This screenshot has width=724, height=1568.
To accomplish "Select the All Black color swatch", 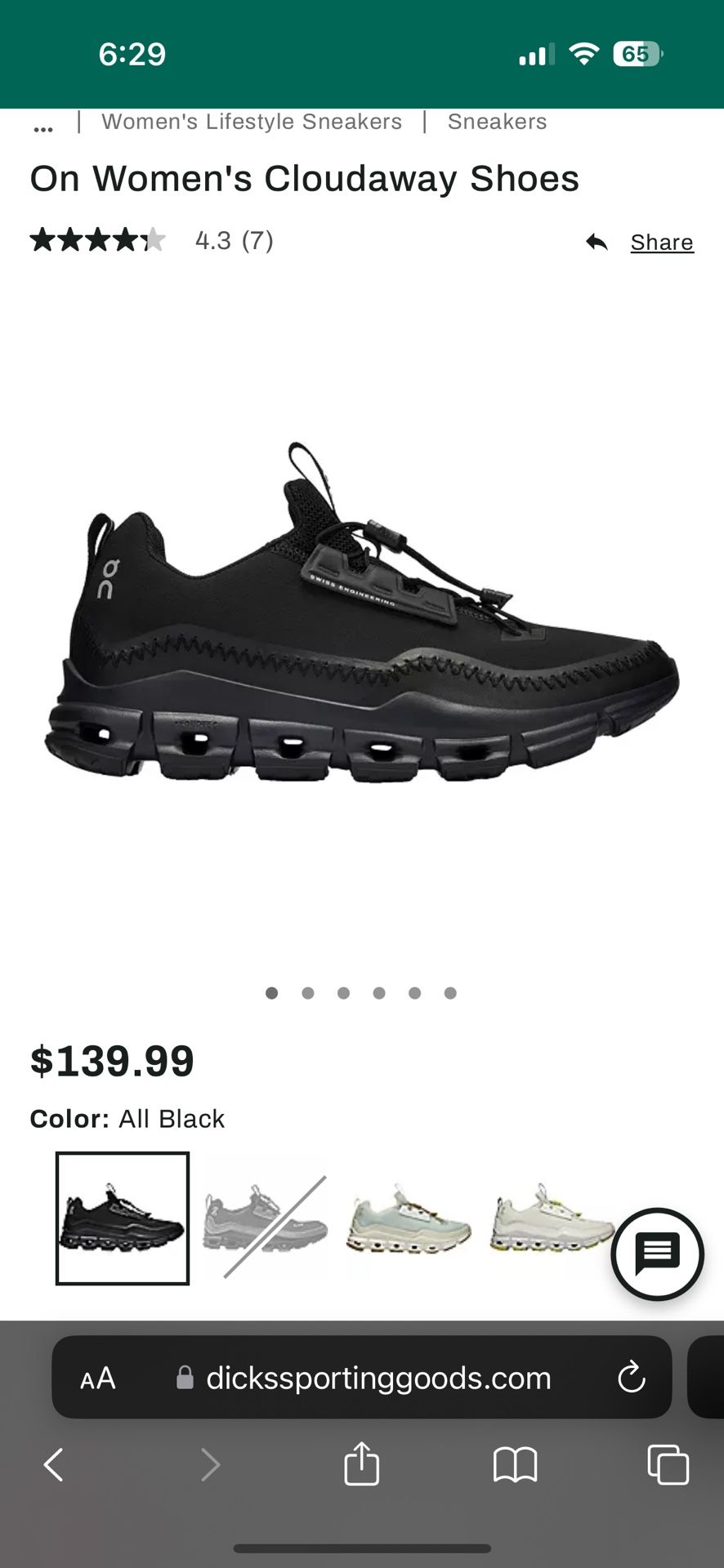I will 123,1218.
